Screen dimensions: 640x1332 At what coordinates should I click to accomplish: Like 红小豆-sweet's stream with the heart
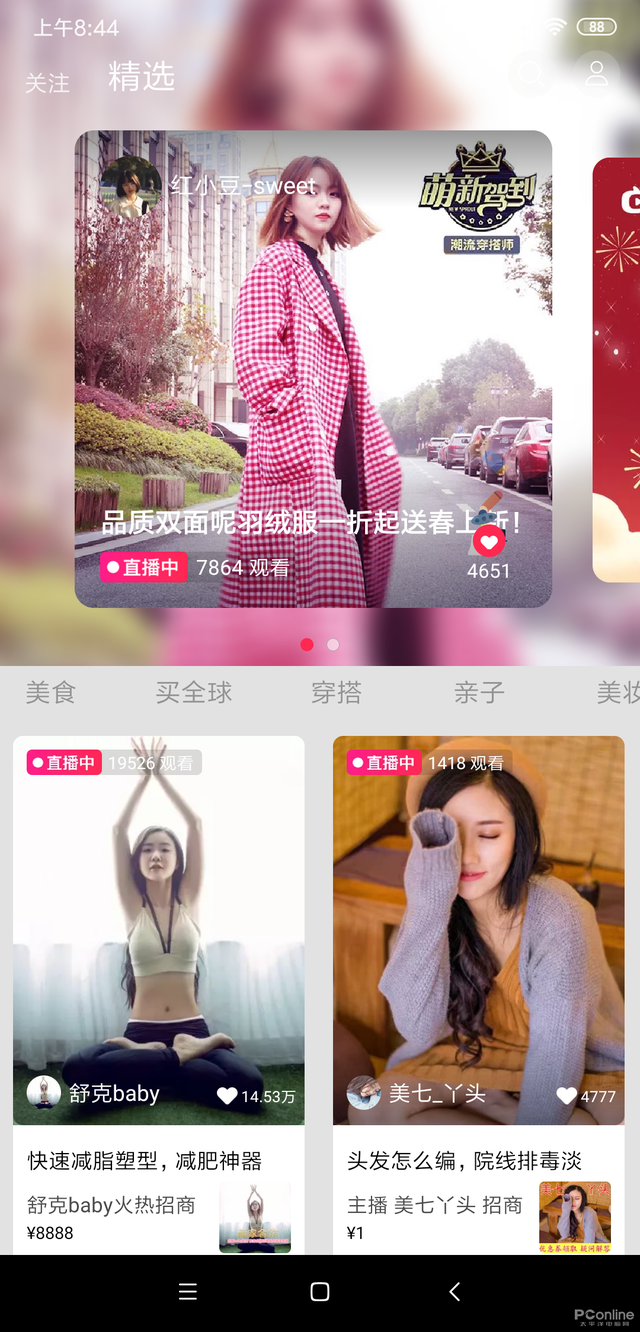488,542
